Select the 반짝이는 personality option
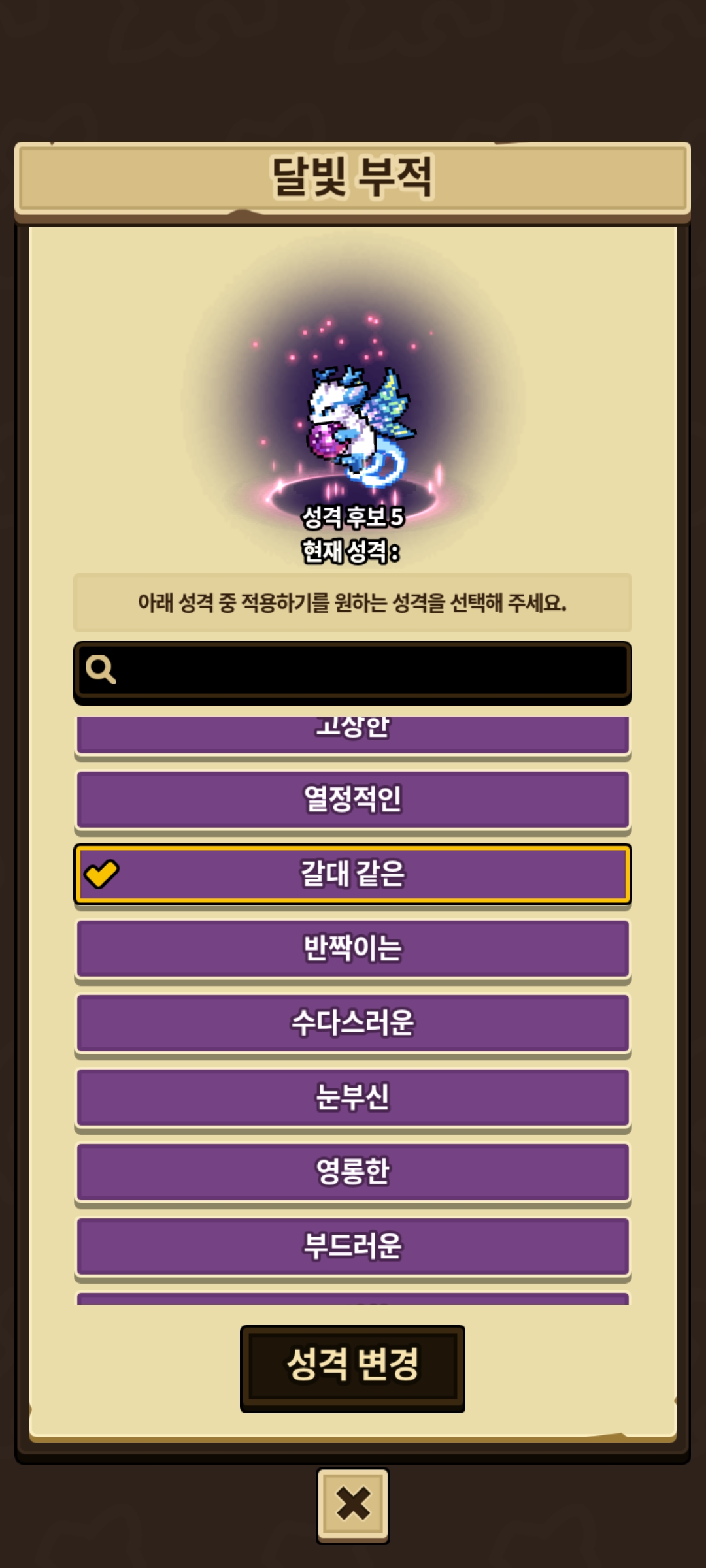The height and width of the screenshot is (1568, 706). [352, 949]
